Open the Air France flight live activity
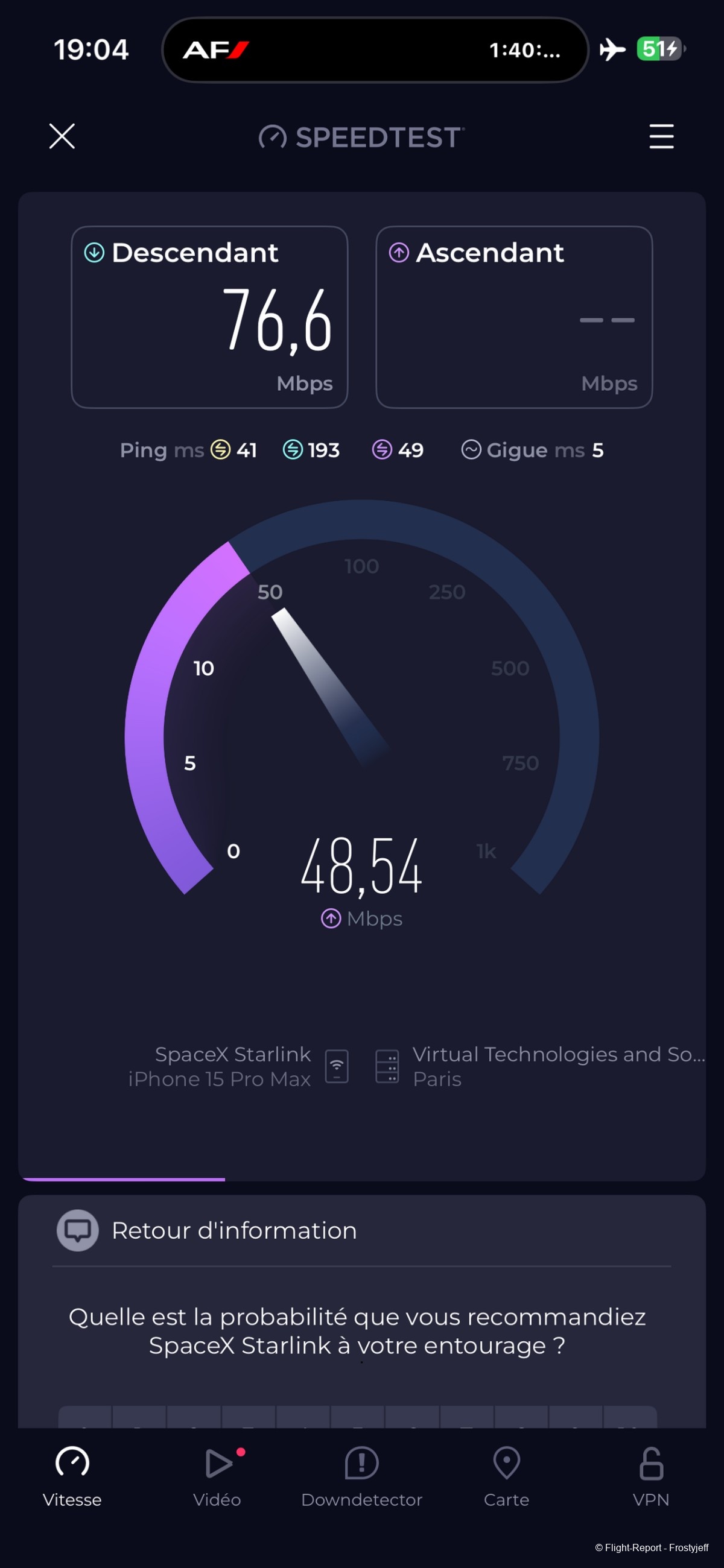The image size is (724, 1568). pos(375,50)
